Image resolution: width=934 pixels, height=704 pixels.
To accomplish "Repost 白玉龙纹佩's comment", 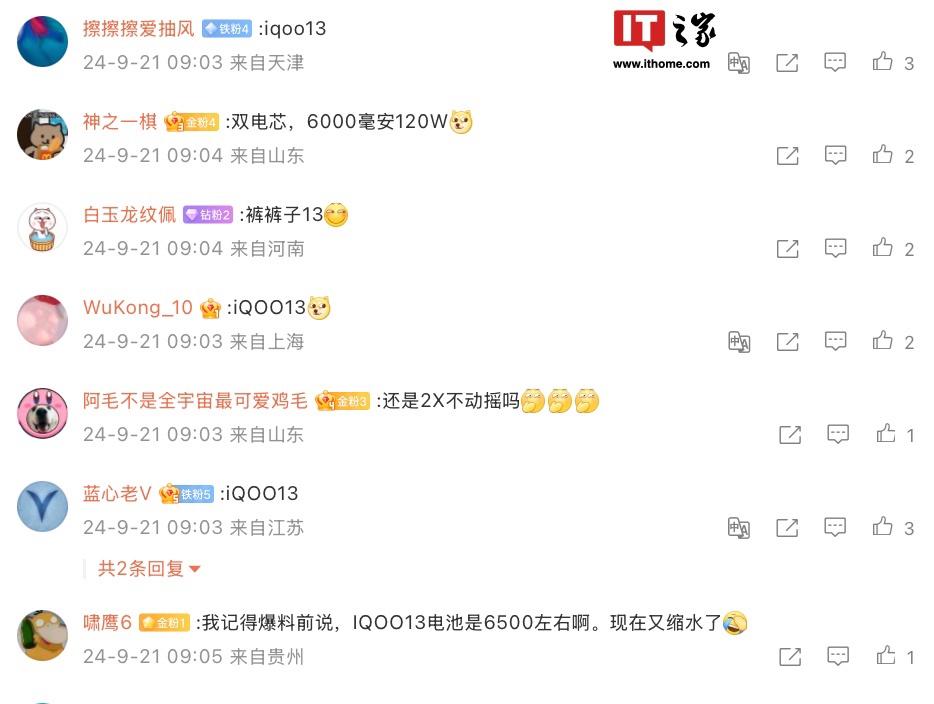I will [x=788, y=248].
